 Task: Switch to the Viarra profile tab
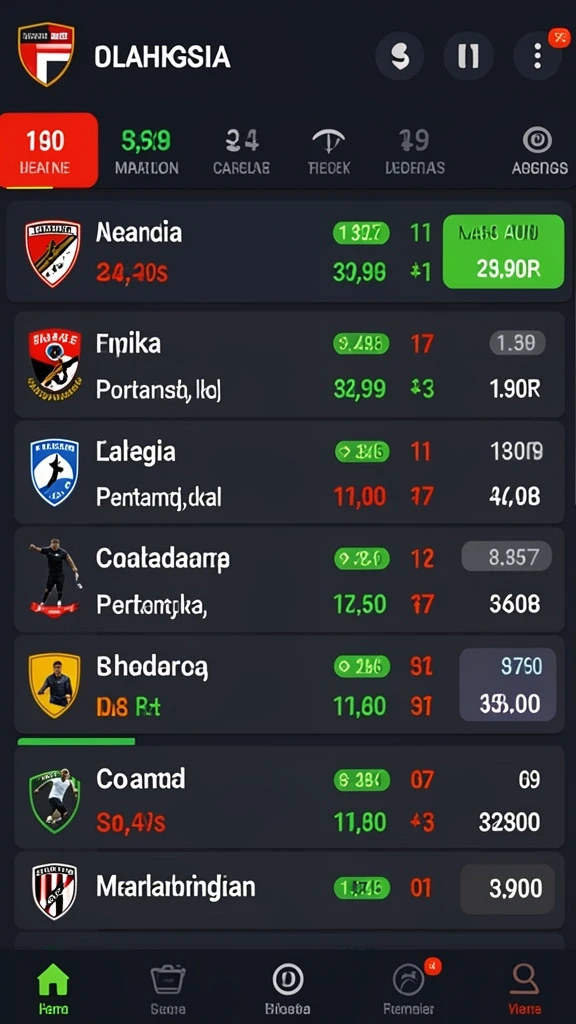tap(524, 987)
